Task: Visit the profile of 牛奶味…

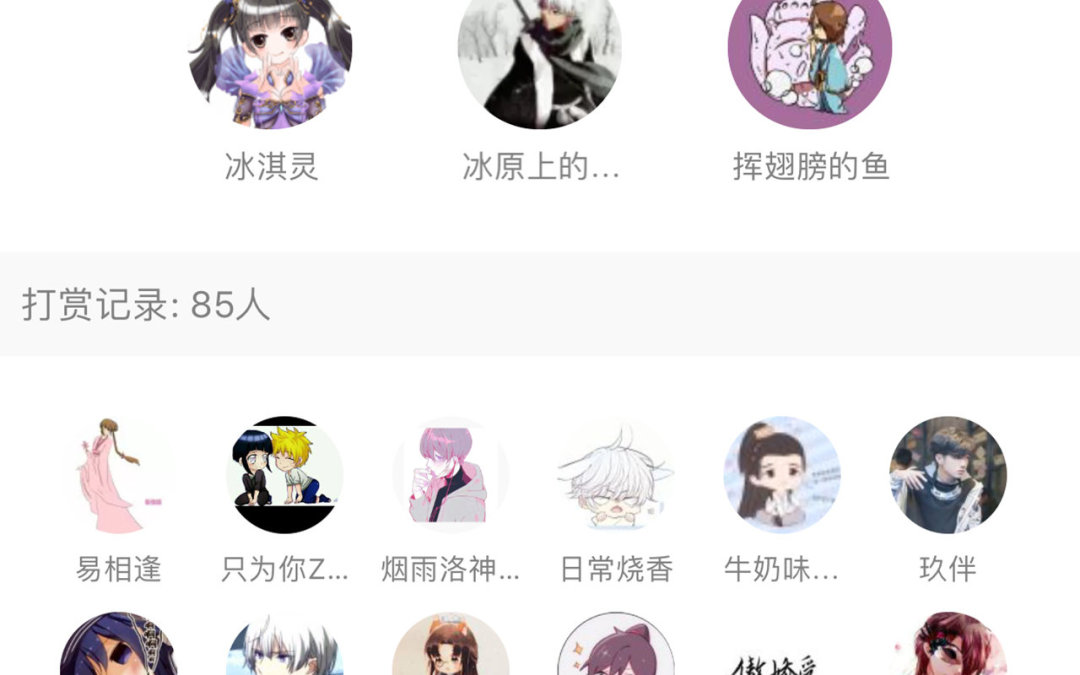Action: coord(782,475)
